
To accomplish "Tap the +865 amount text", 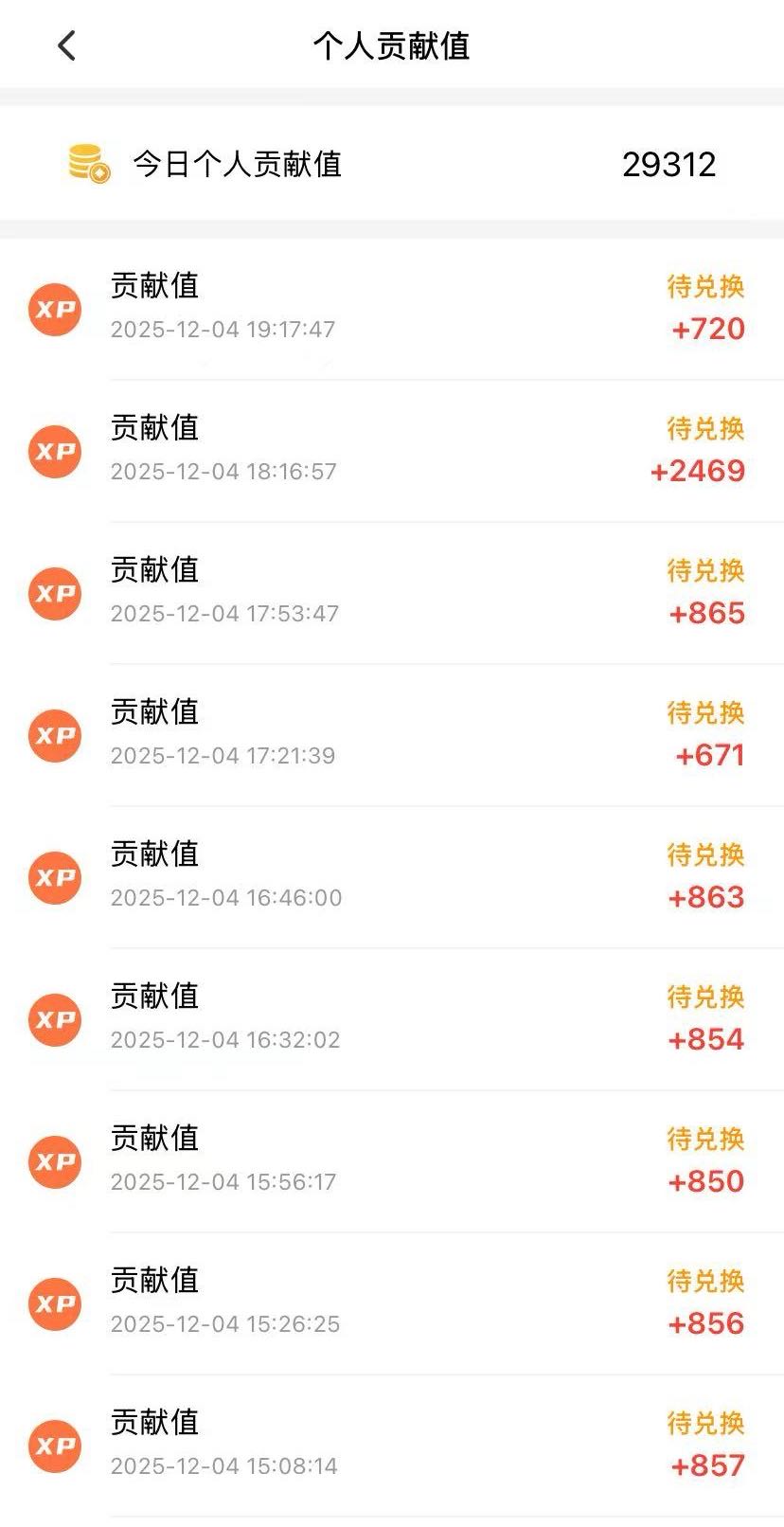I will (706, 613).
